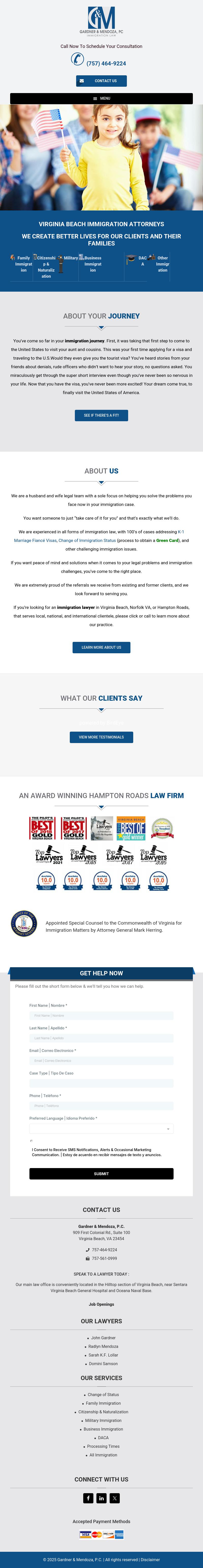Tap See If There's A Fit button
203x1568 pixels.
101,415
